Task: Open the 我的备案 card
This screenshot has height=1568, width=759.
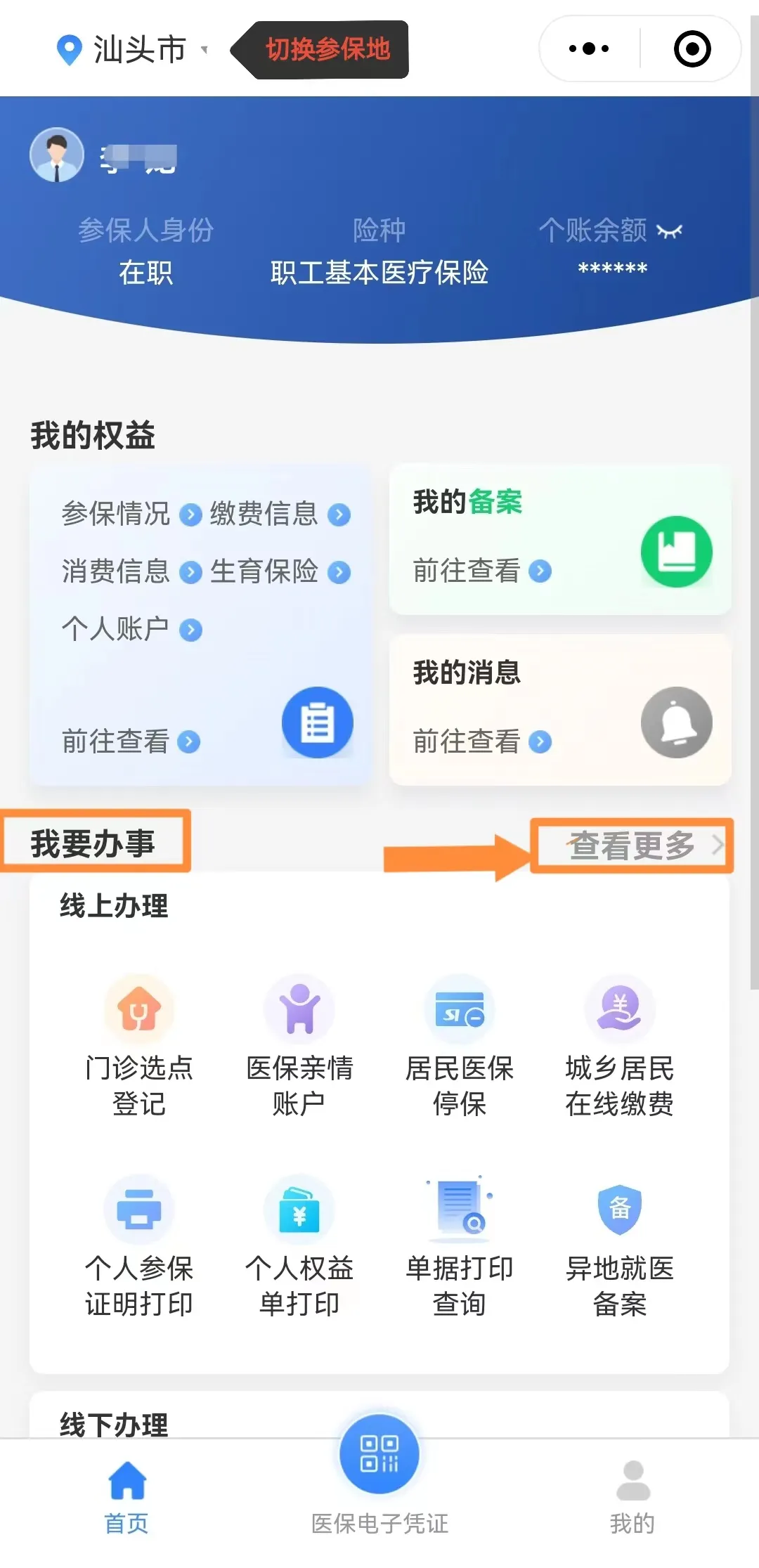Action: 559,540
